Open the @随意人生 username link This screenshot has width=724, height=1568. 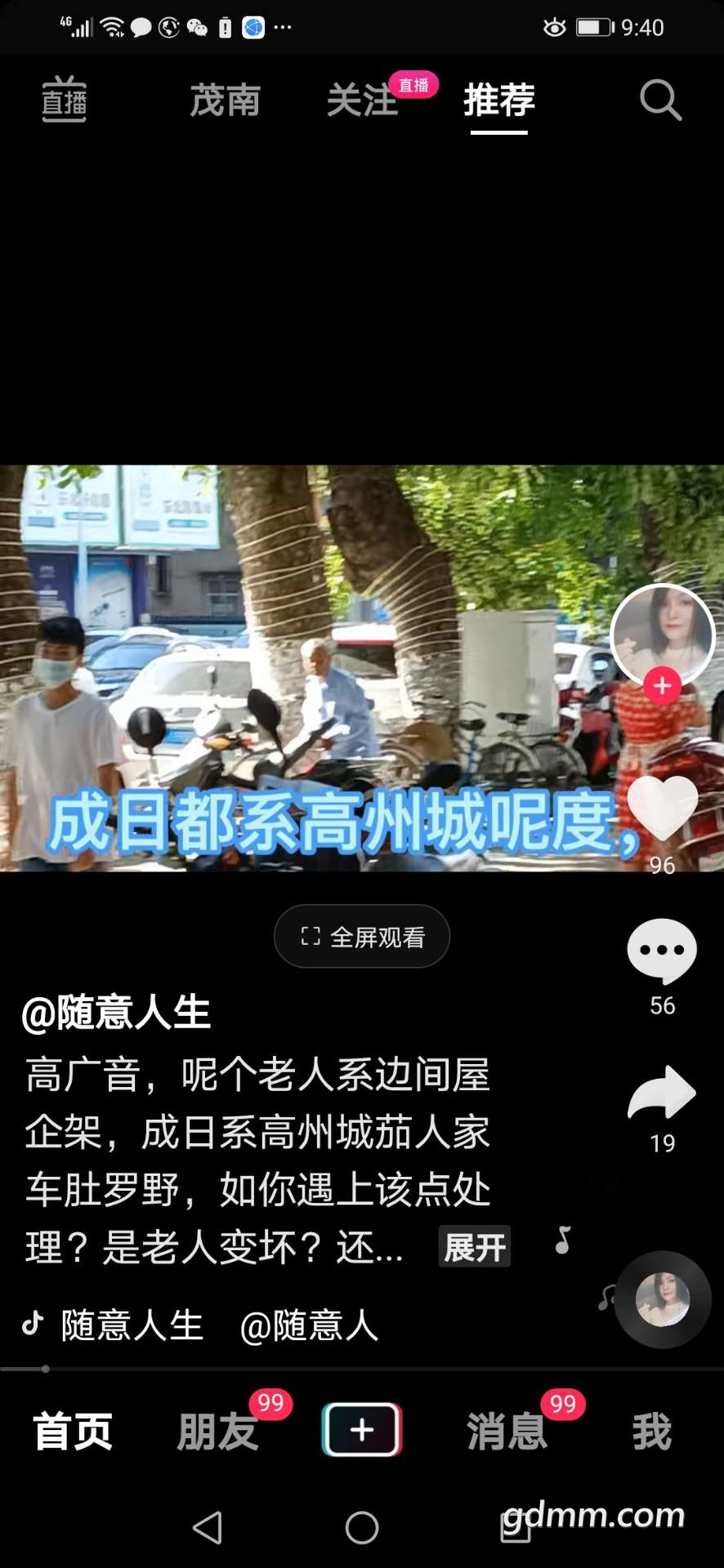[x=116, y=1013]
